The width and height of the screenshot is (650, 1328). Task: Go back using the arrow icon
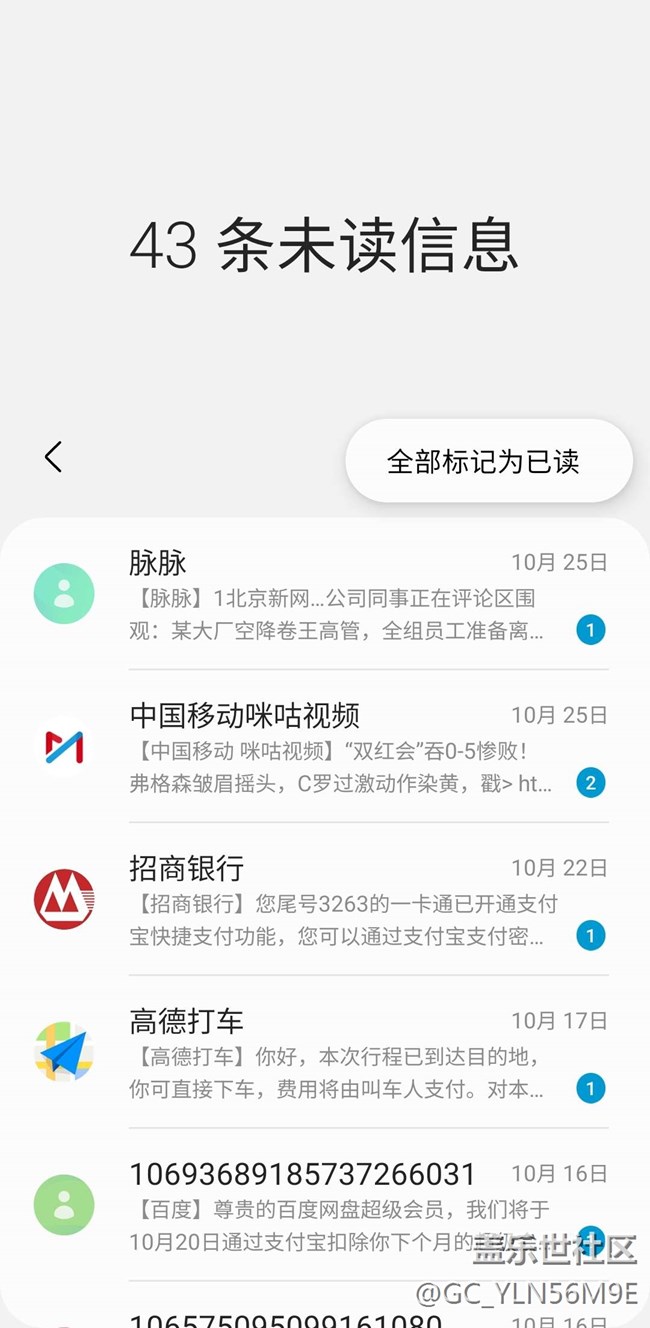point(54,457)
